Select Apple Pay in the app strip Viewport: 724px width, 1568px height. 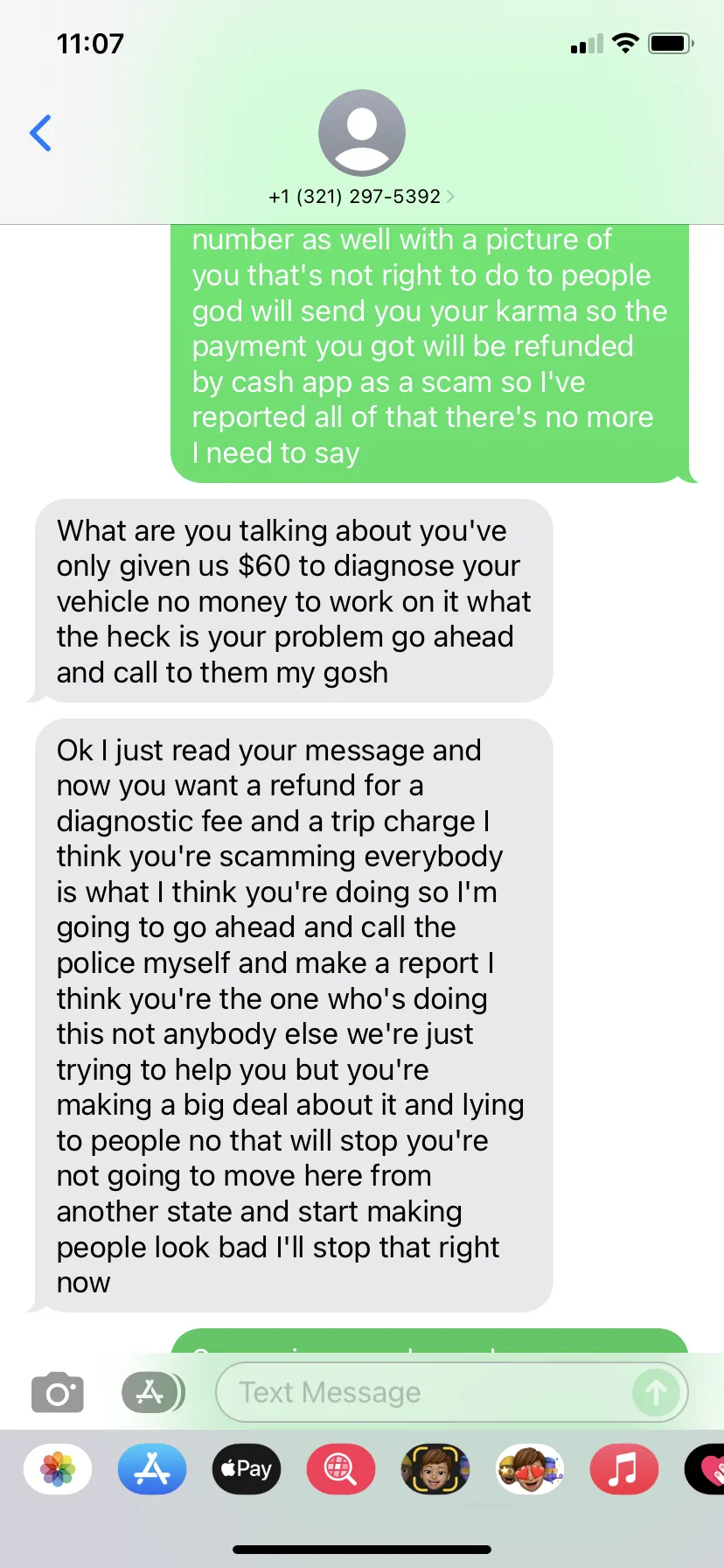247,1469
